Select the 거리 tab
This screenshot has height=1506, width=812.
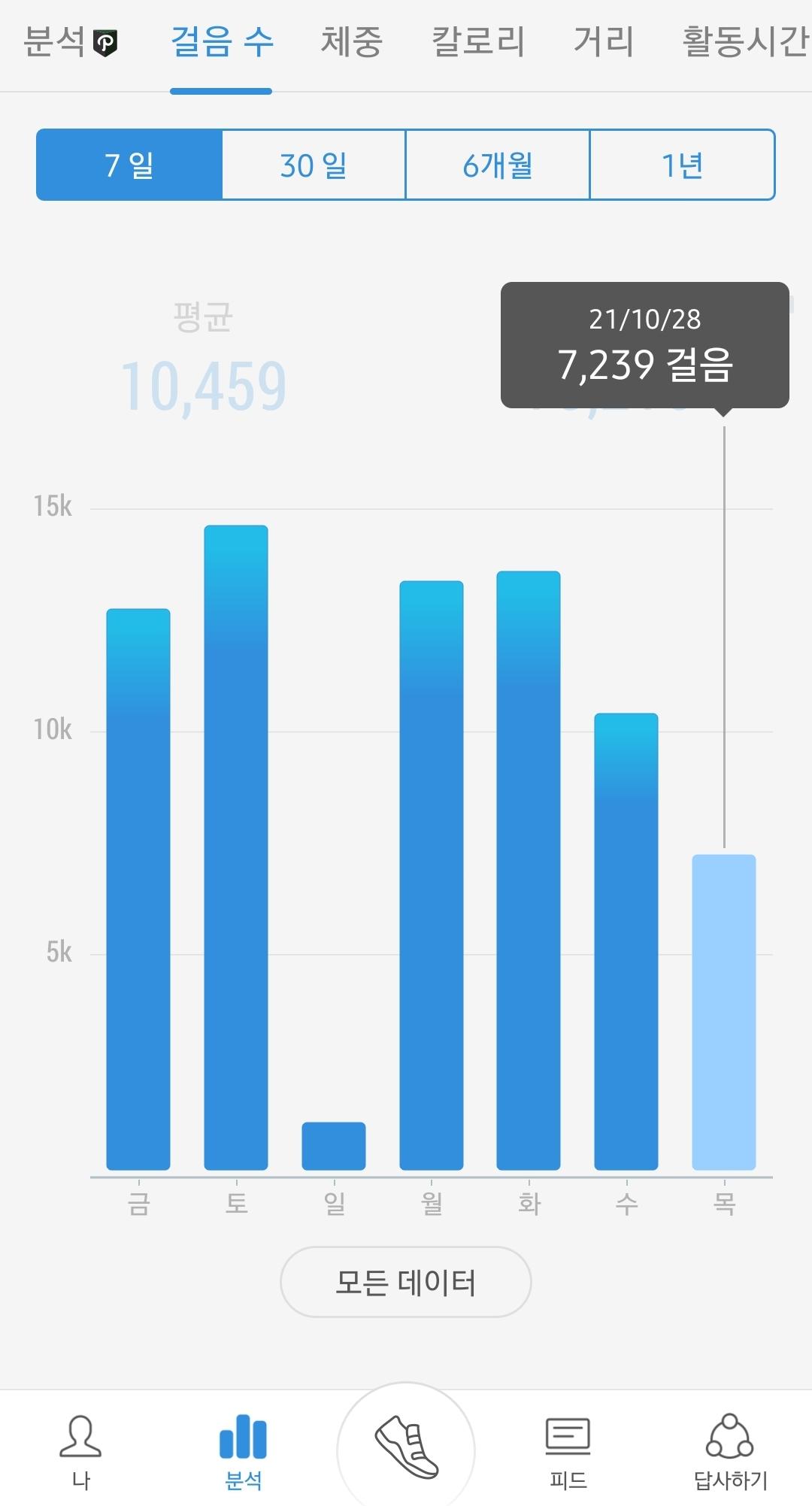click(x=603, y=42)
